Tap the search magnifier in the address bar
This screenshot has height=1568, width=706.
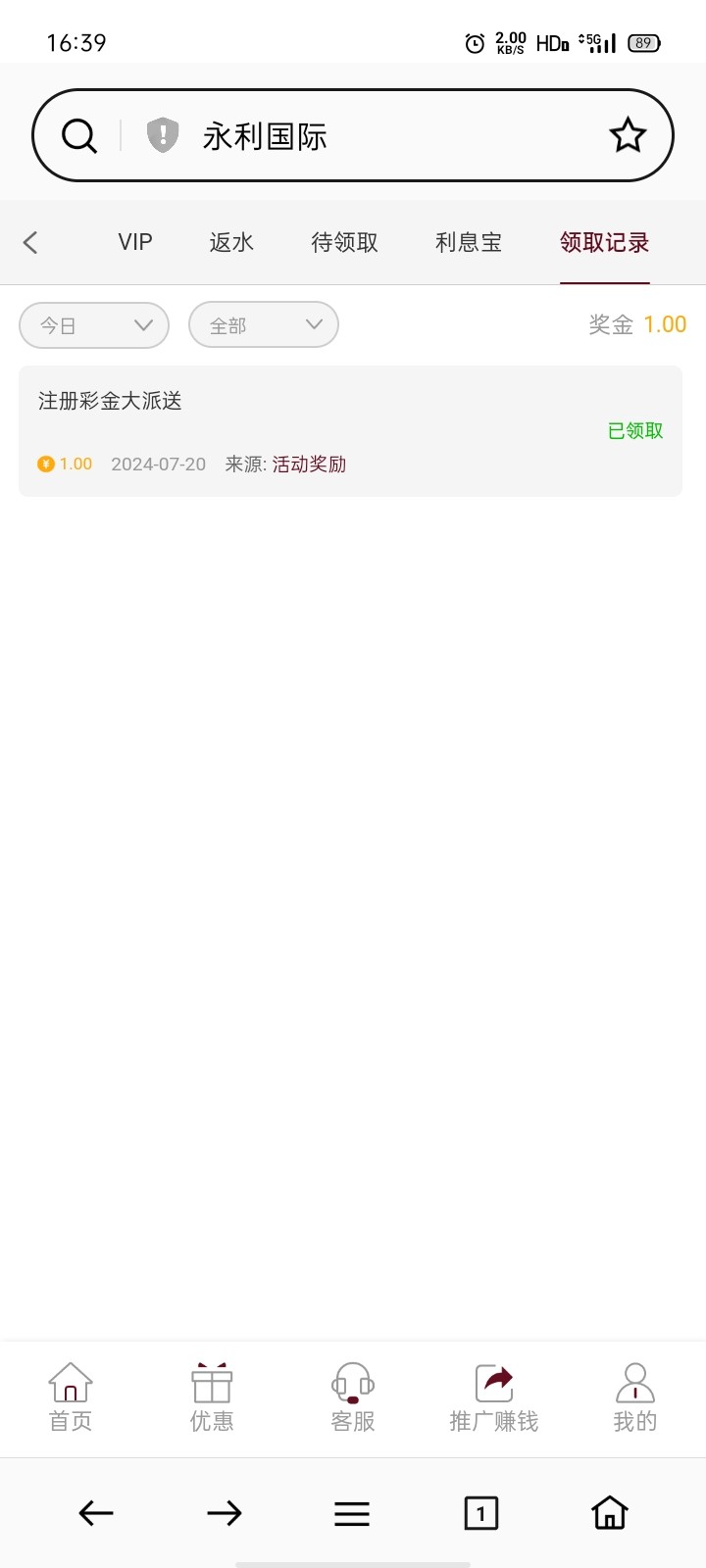pos(79,136)
